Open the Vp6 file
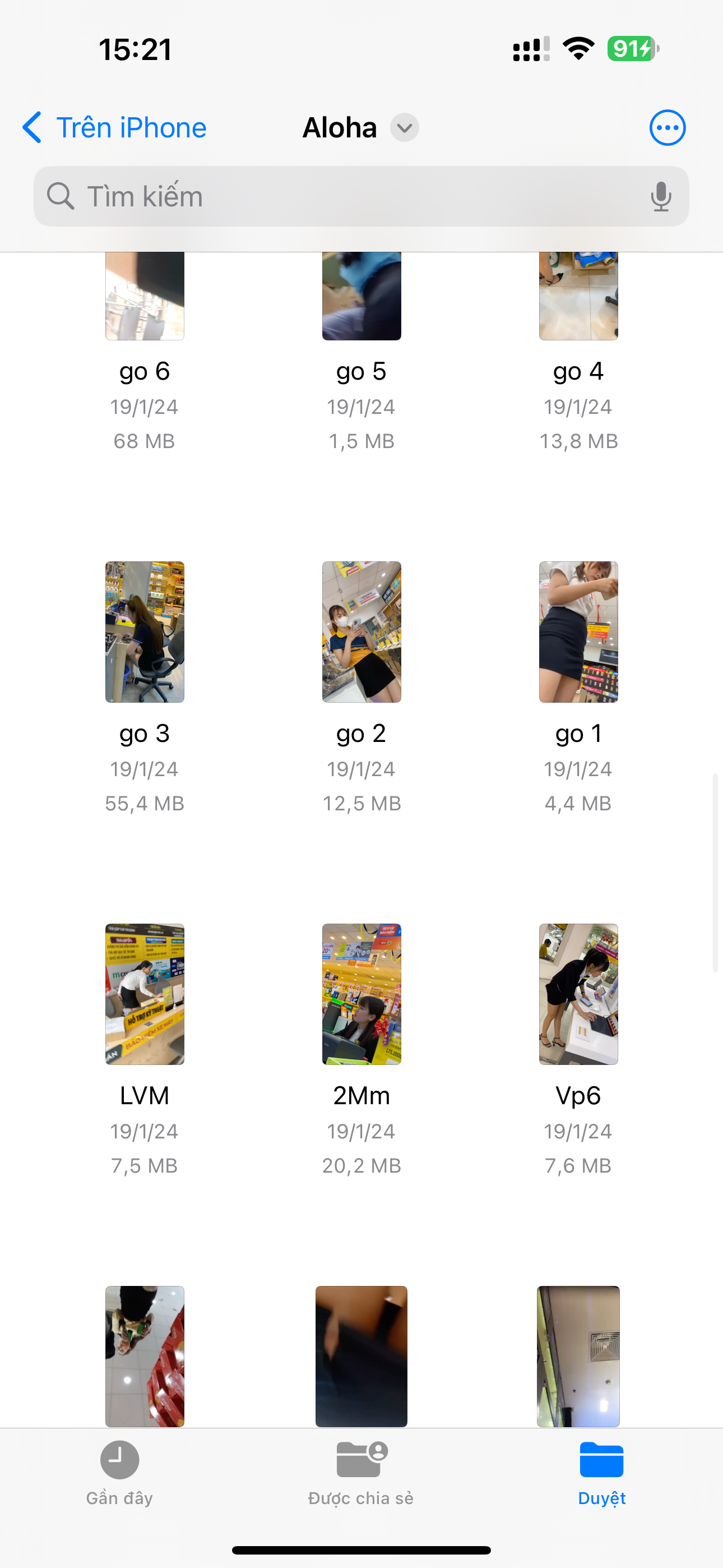Viewport: 723px width, 1568px height. click(x=578, y=994)
